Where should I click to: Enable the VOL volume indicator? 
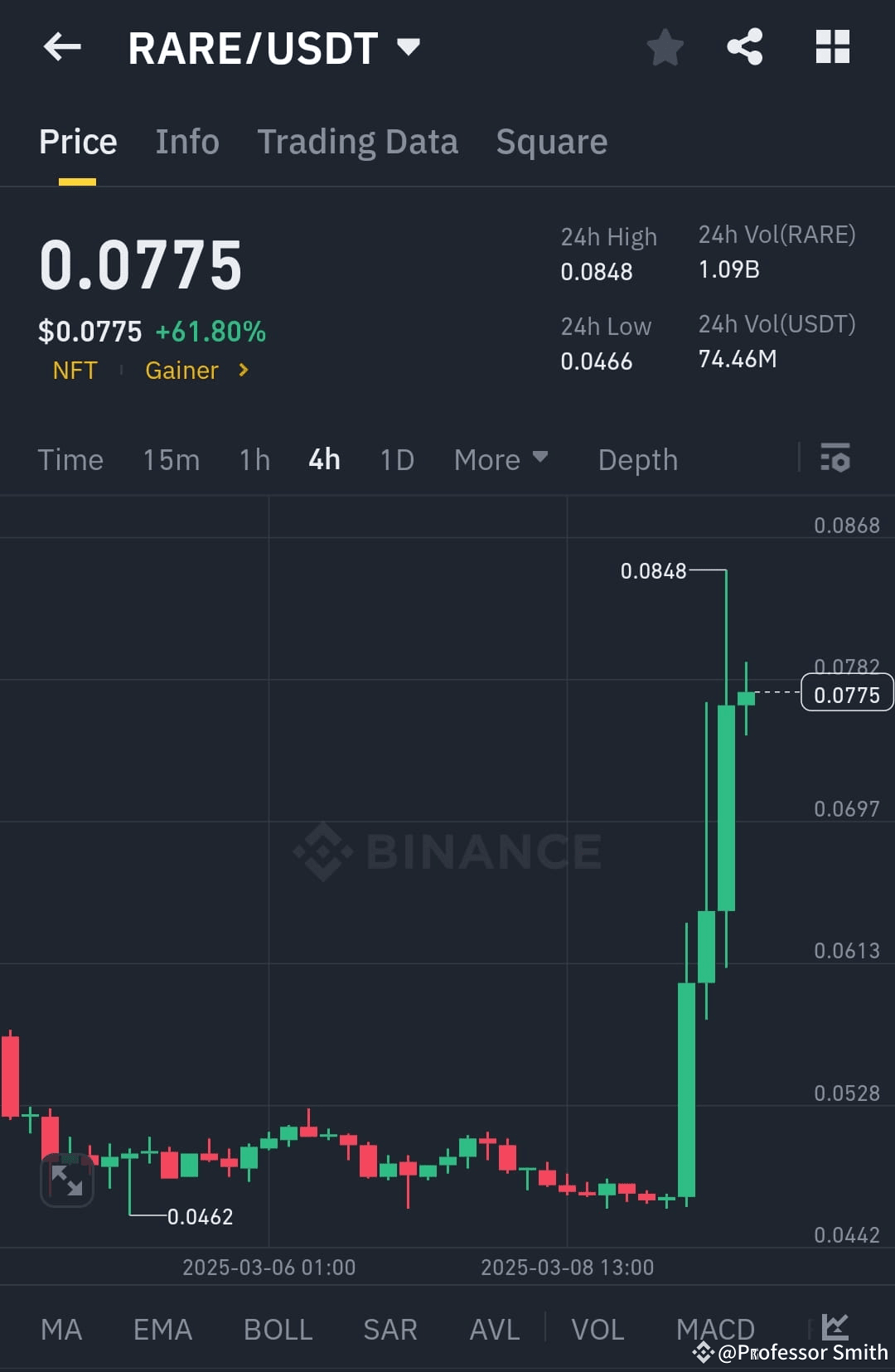(x=597, y=1327)
